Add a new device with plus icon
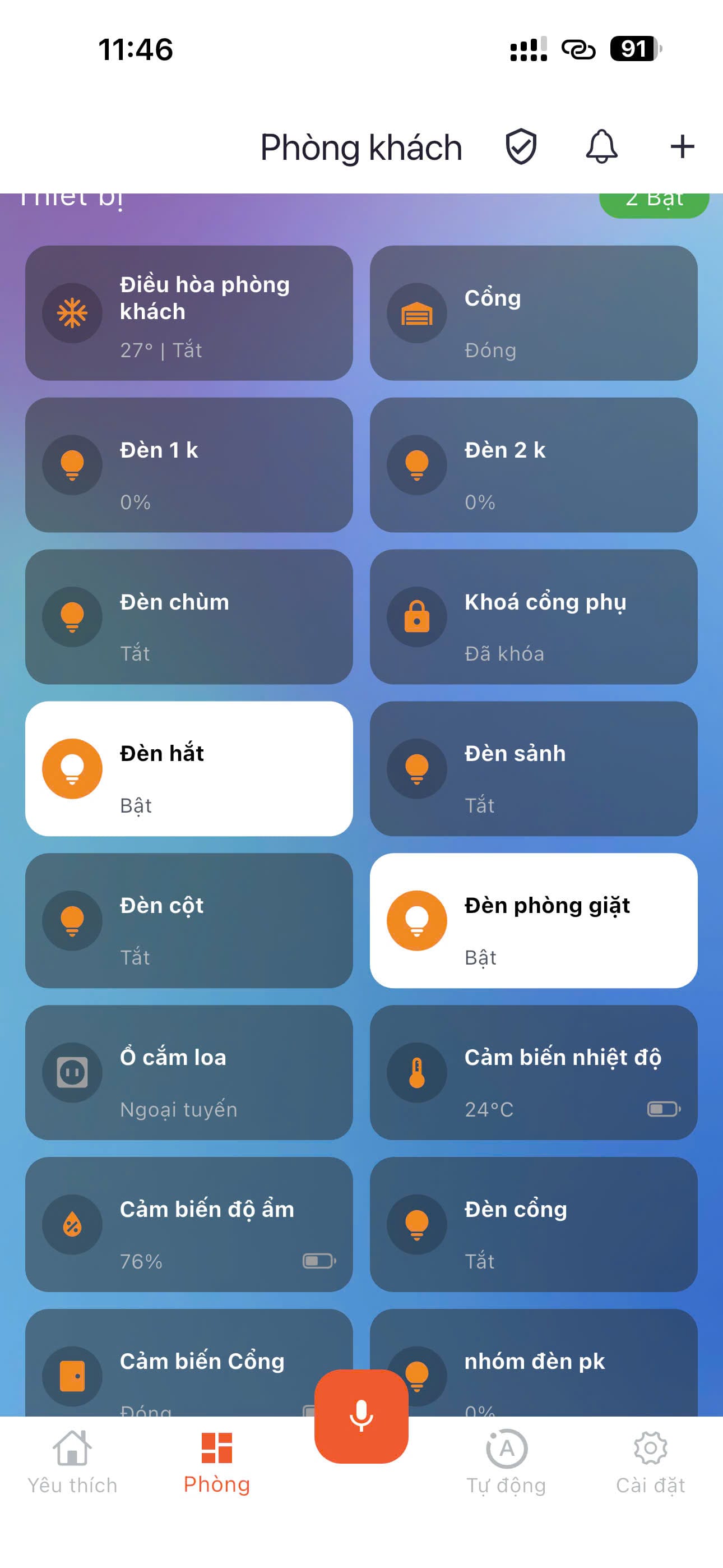Viewport: 723px width, 1568px height. tap(682, 147)
